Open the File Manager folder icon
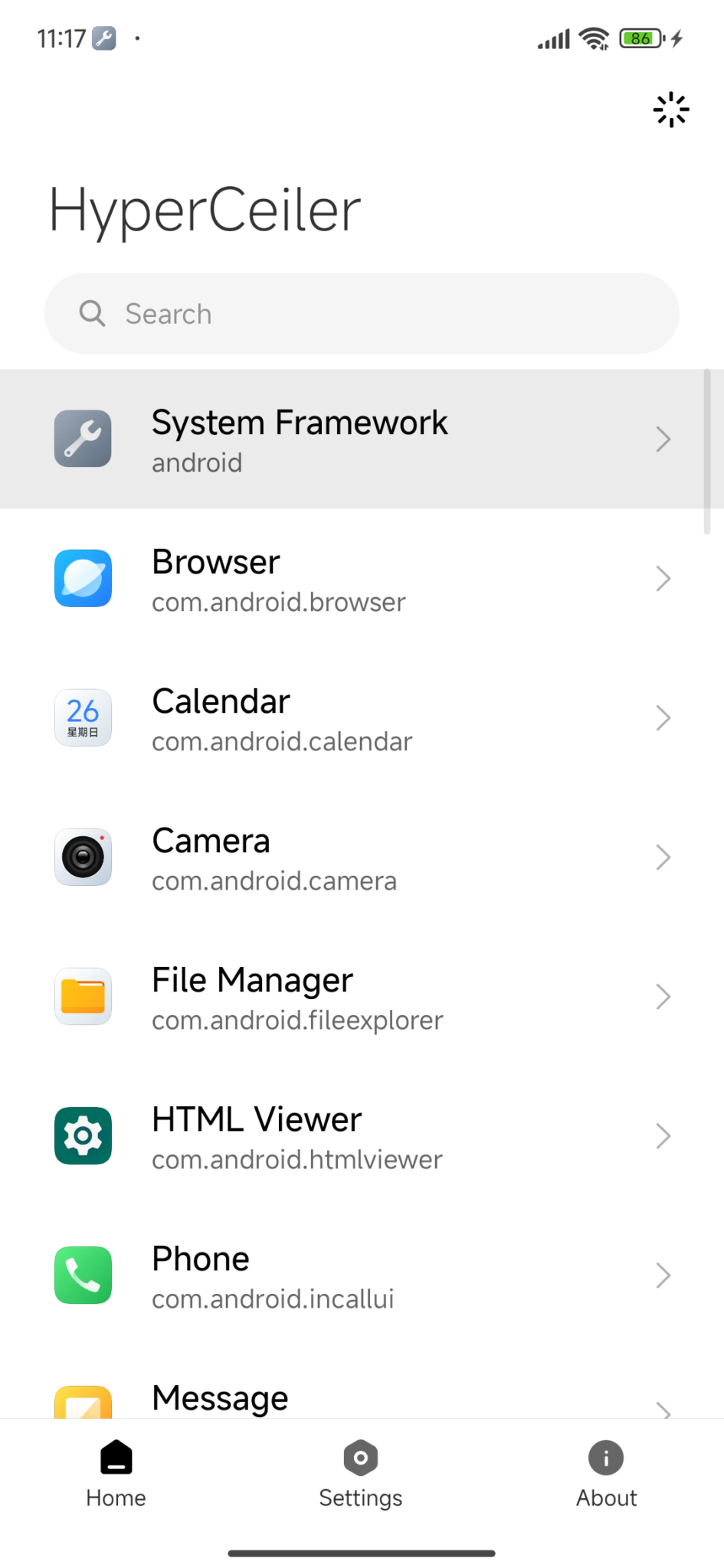This screenshot has height=1568, width=724. (83, 996)
